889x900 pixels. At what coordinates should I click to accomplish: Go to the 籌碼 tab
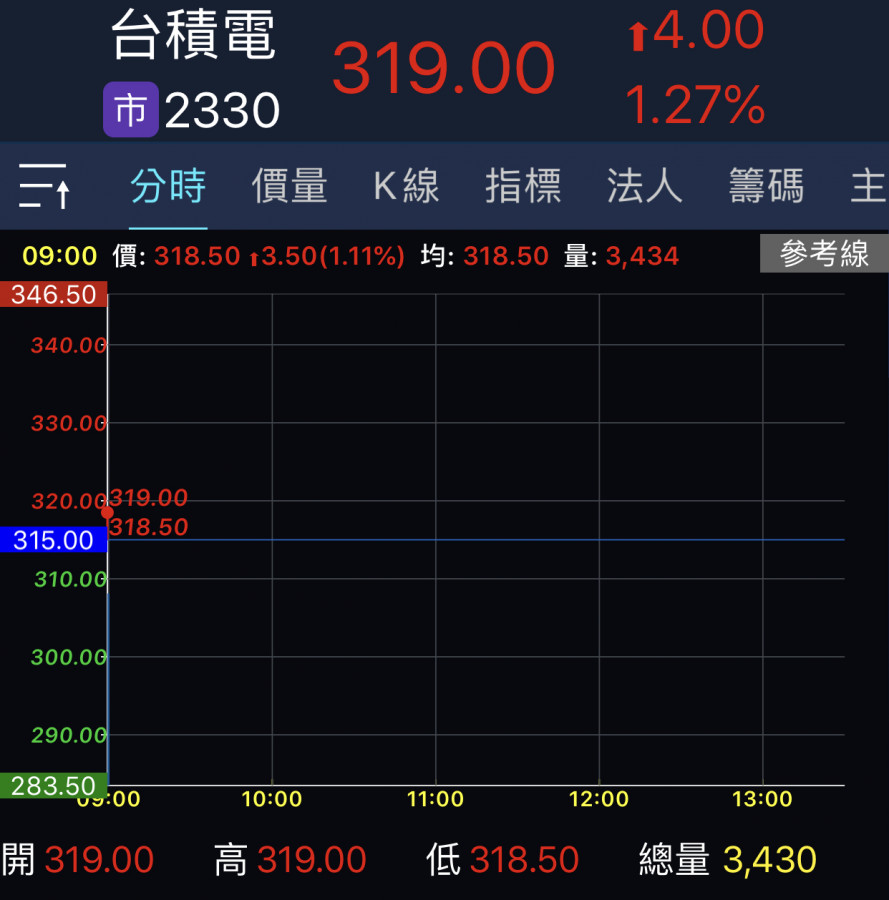click(x=766, y=186)
